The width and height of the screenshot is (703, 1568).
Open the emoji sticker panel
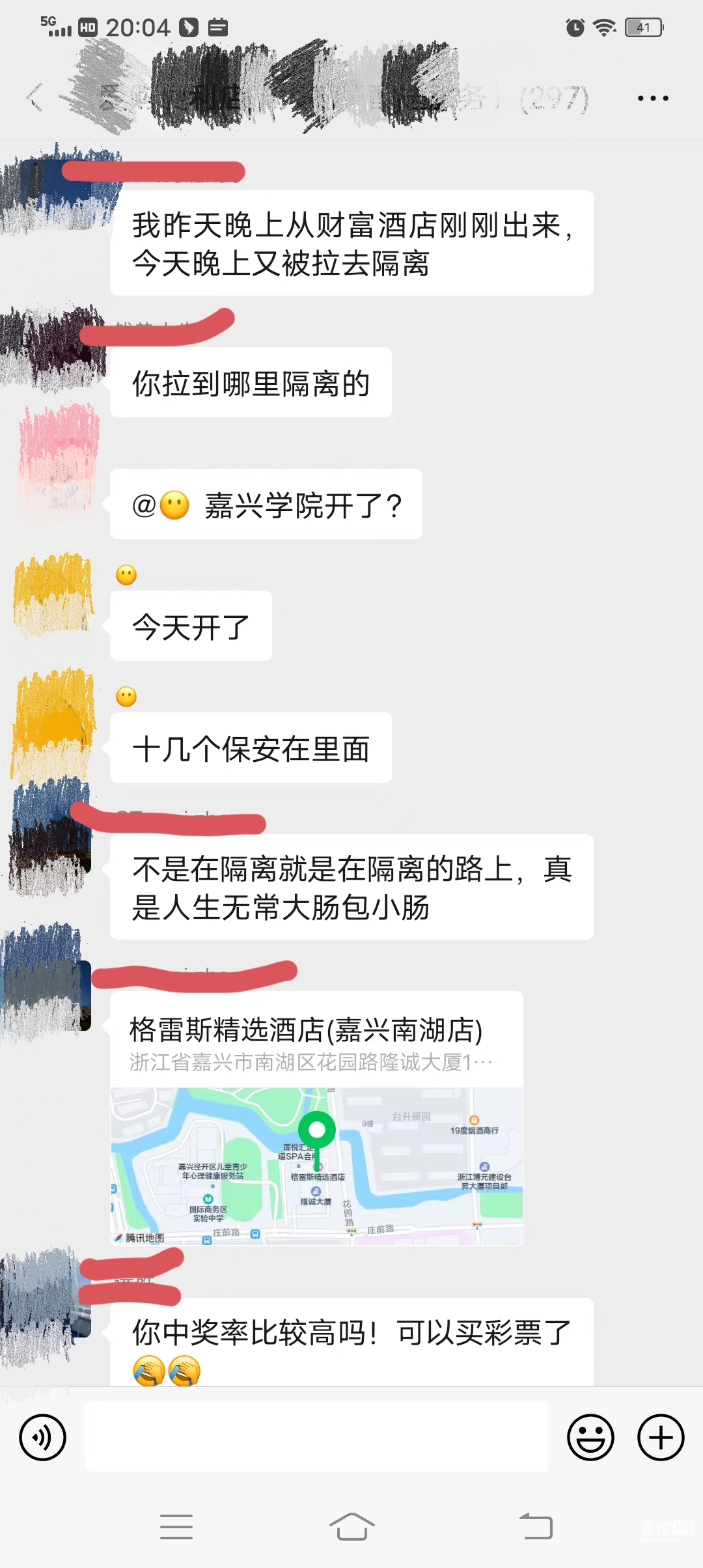click(590, 1437)
